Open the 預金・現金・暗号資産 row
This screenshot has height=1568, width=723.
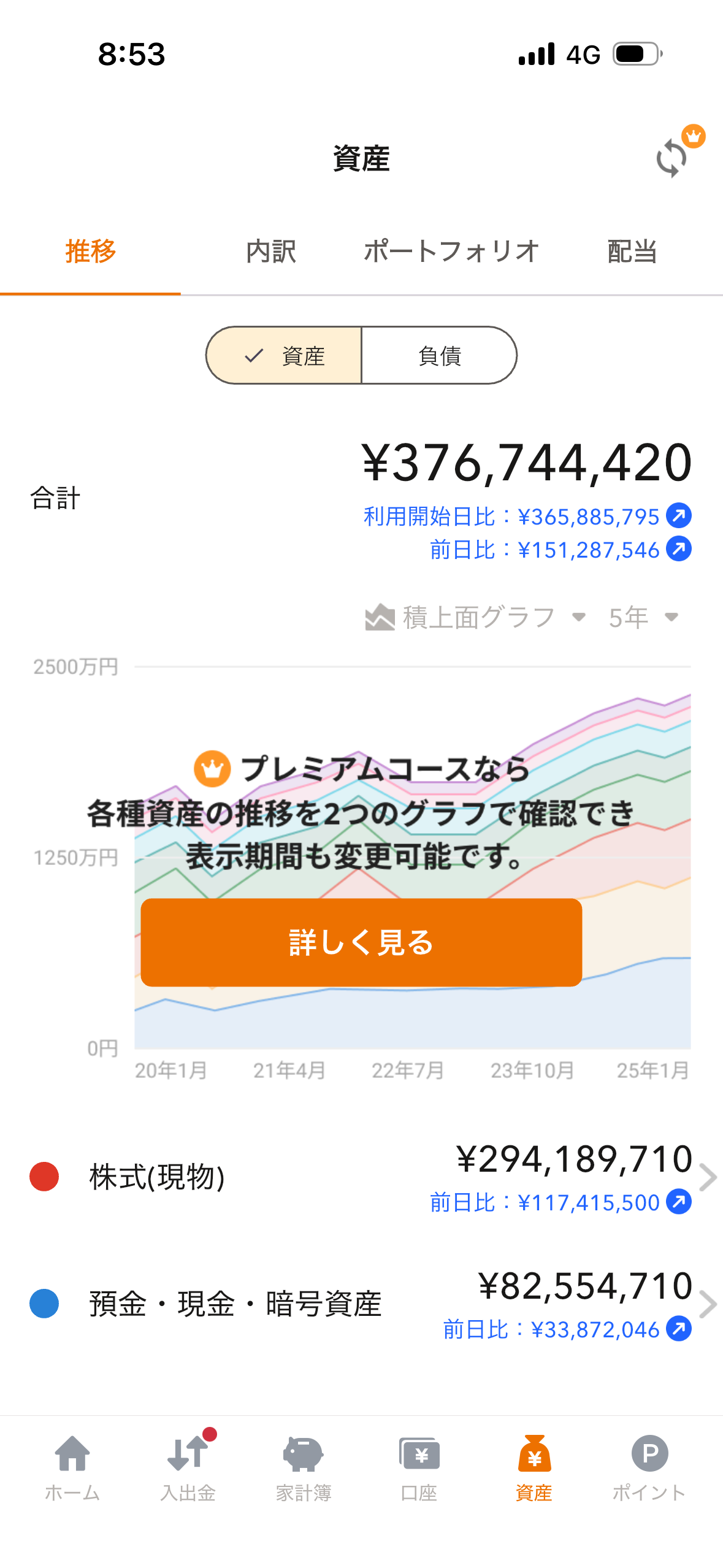click(361, 1304)
